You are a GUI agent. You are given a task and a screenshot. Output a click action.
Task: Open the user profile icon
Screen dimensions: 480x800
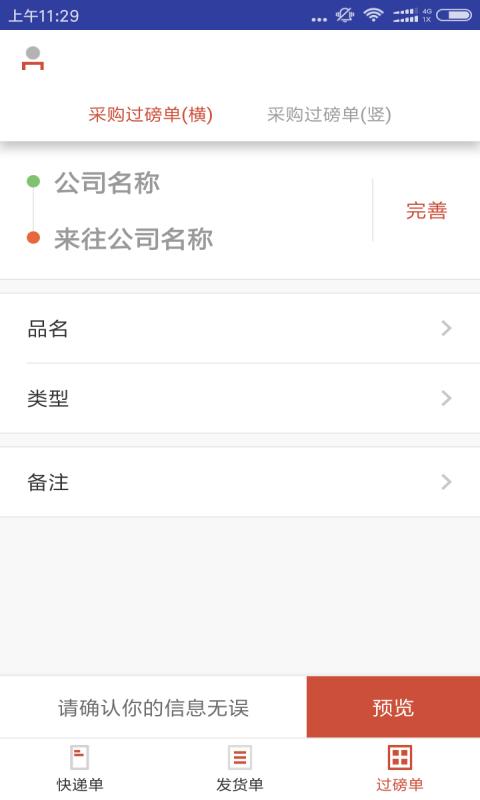[x=33, y=58]
